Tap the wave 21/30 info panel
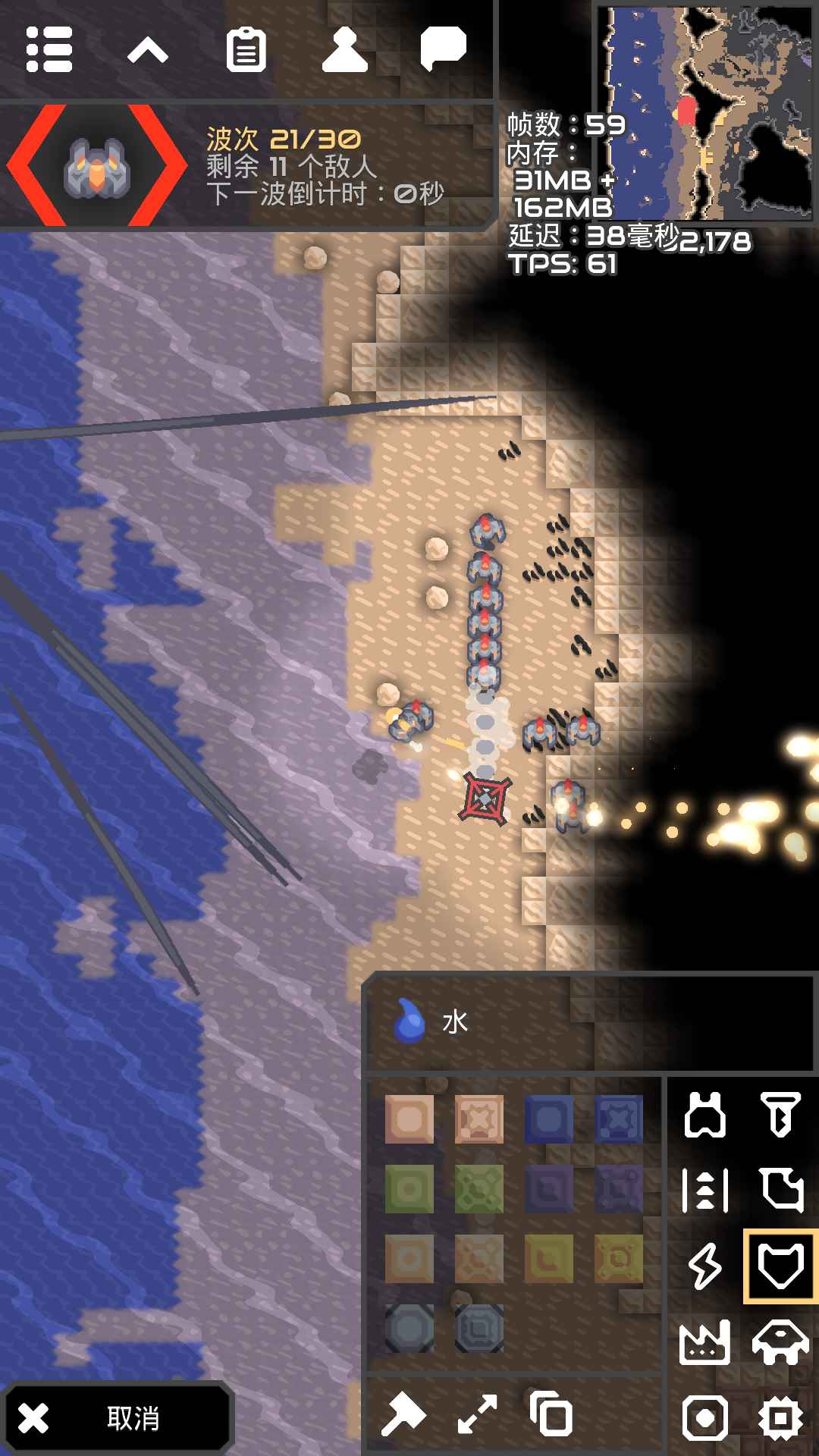The image size is (819, 1456). [246, 165]
